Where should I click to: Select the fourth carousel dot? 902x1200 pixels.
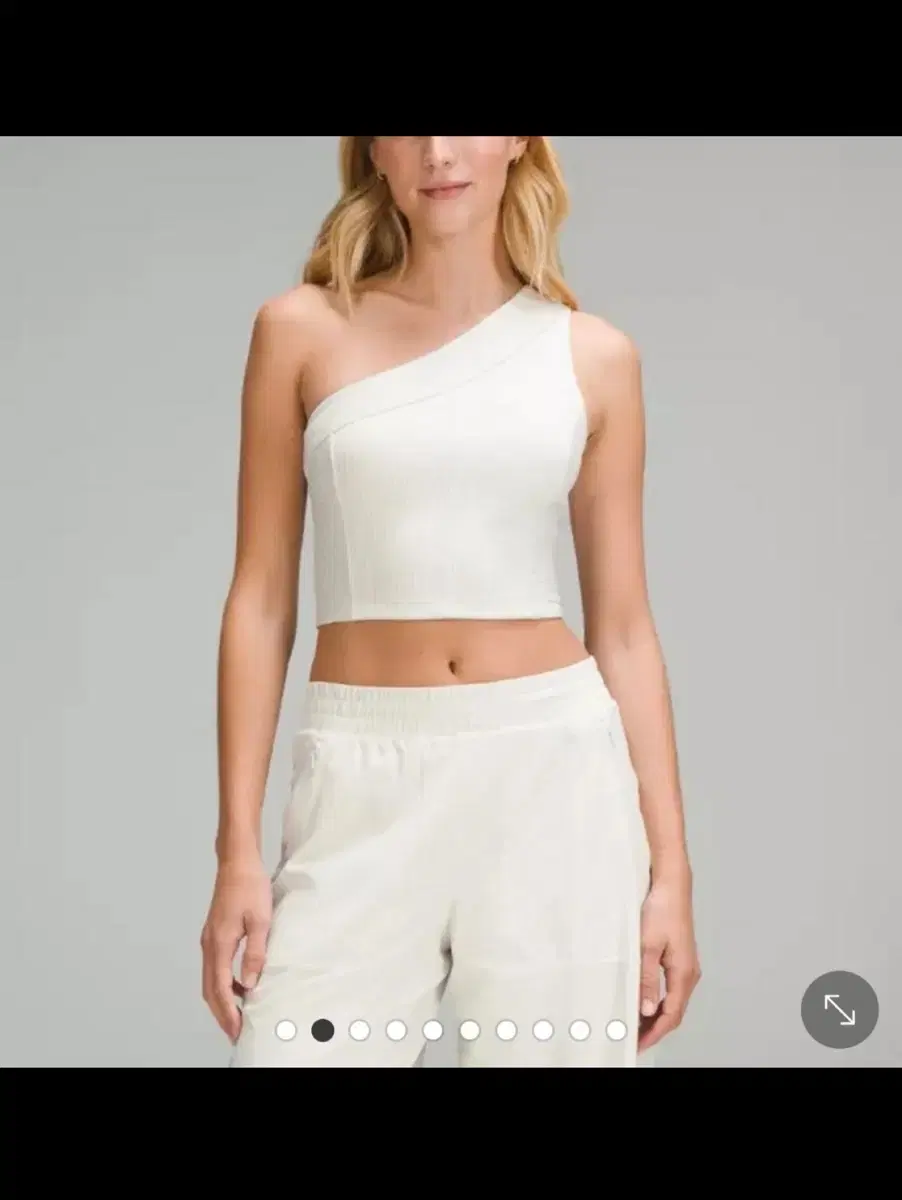[x=397, y=1027]
